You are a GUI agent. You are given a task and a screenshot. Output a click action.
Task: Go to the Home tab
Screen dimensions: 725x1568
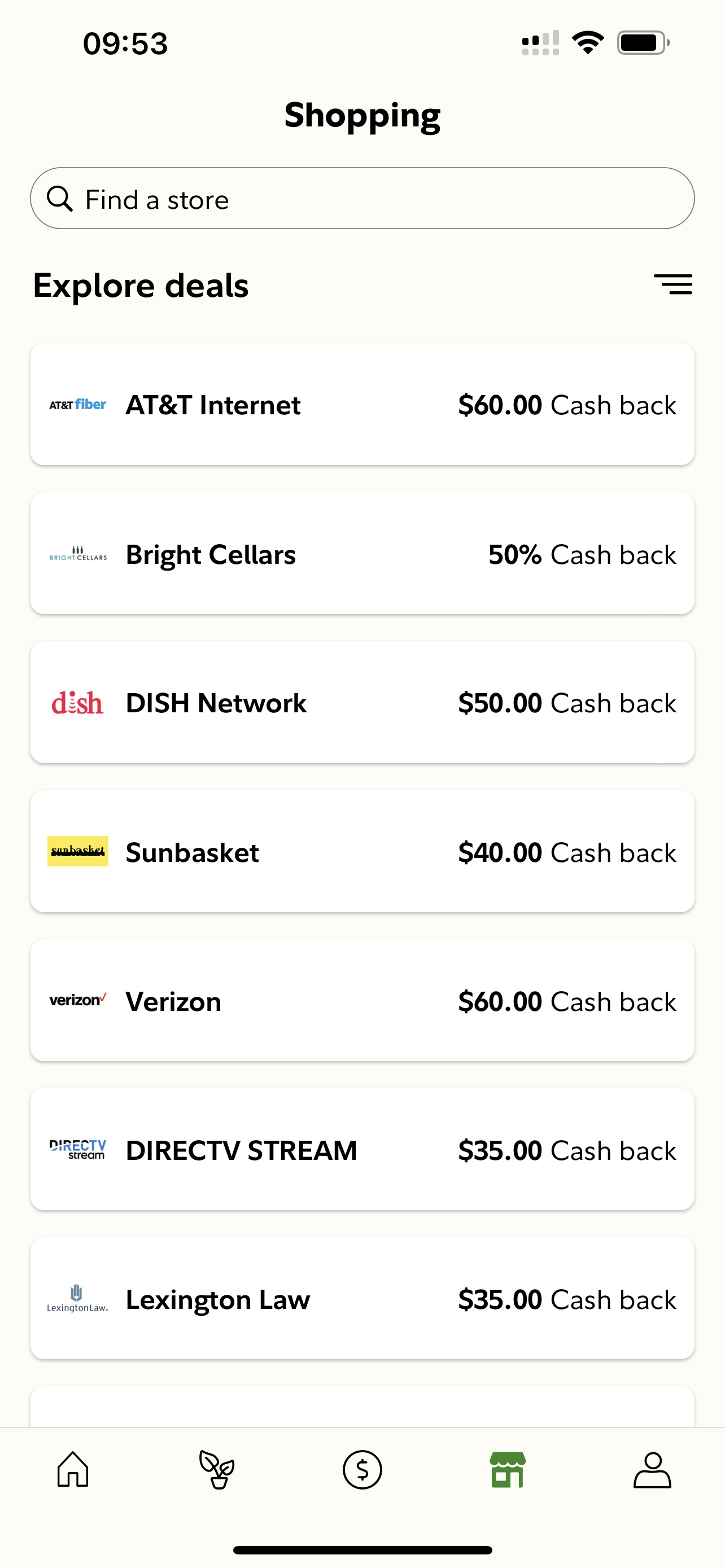(73, 1469)
